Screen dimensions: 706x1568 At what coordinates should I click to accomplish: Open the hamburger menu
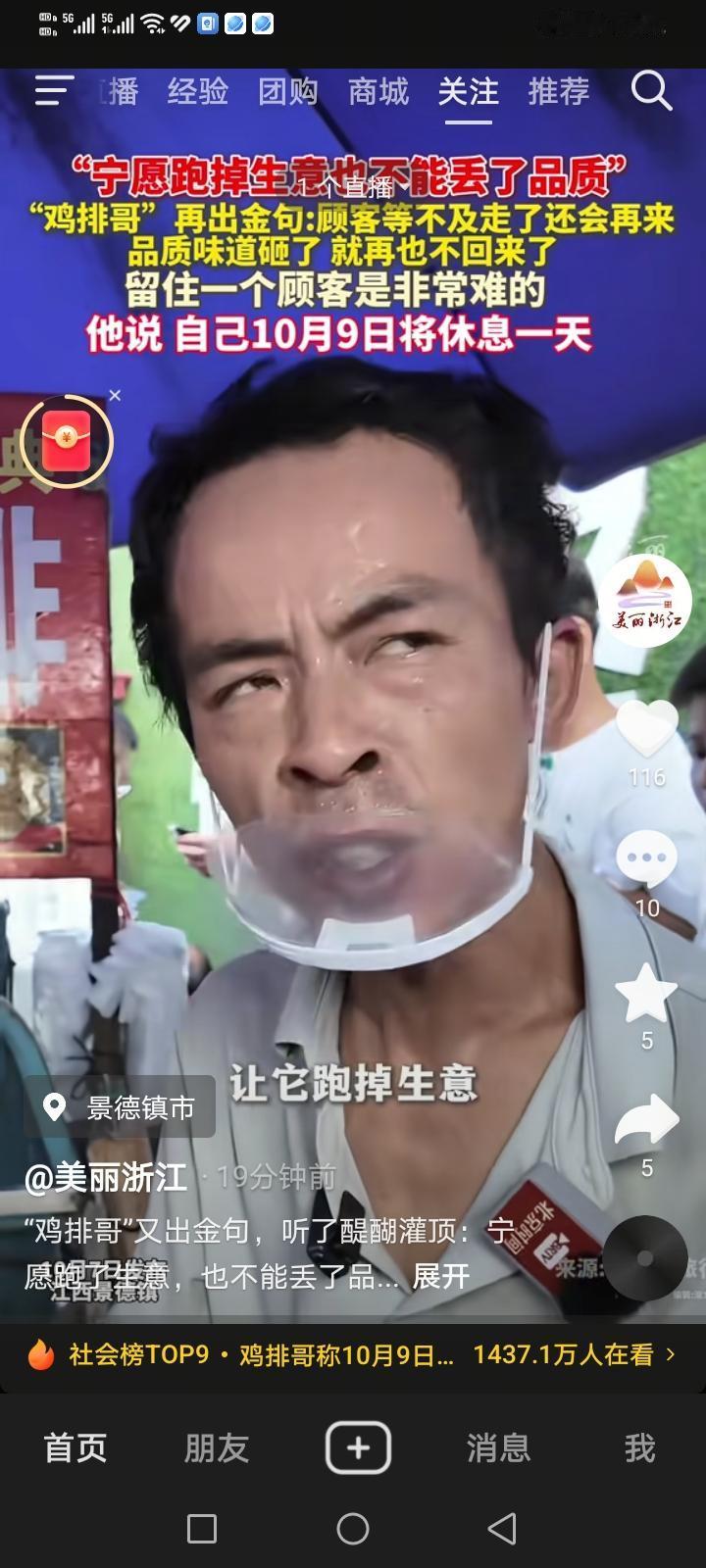click(54, 91)
